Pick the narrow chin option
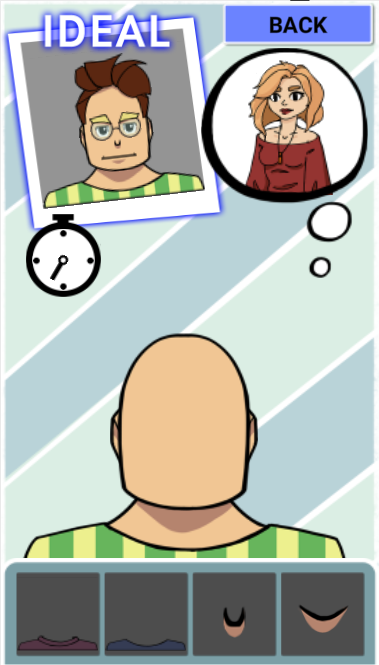Screen dimensions: 379x665 pyautogui.click(x=234, y=614)
